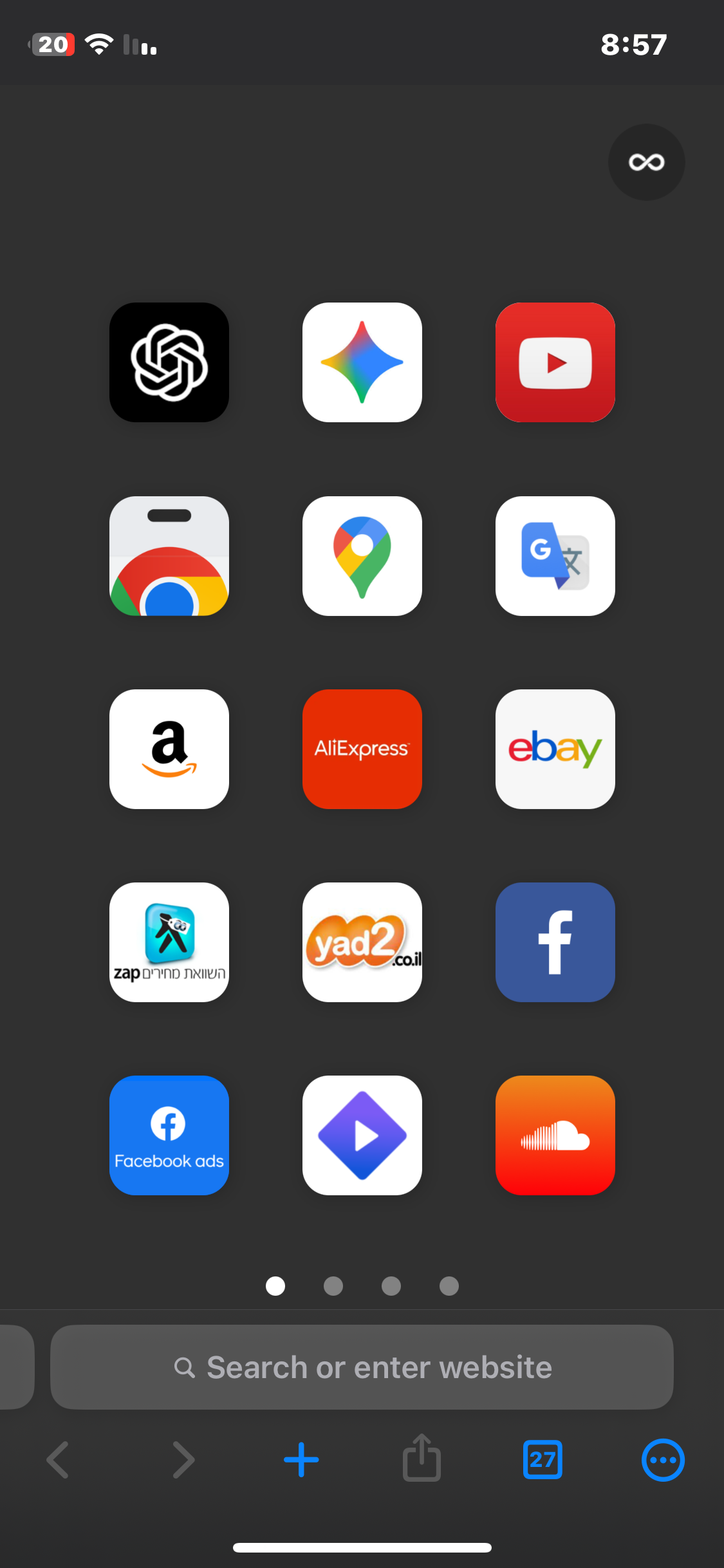This screenshot has height=1568, width=724.
Task: Launch AliExpress from favorites
Action: [x=362, y=749]
